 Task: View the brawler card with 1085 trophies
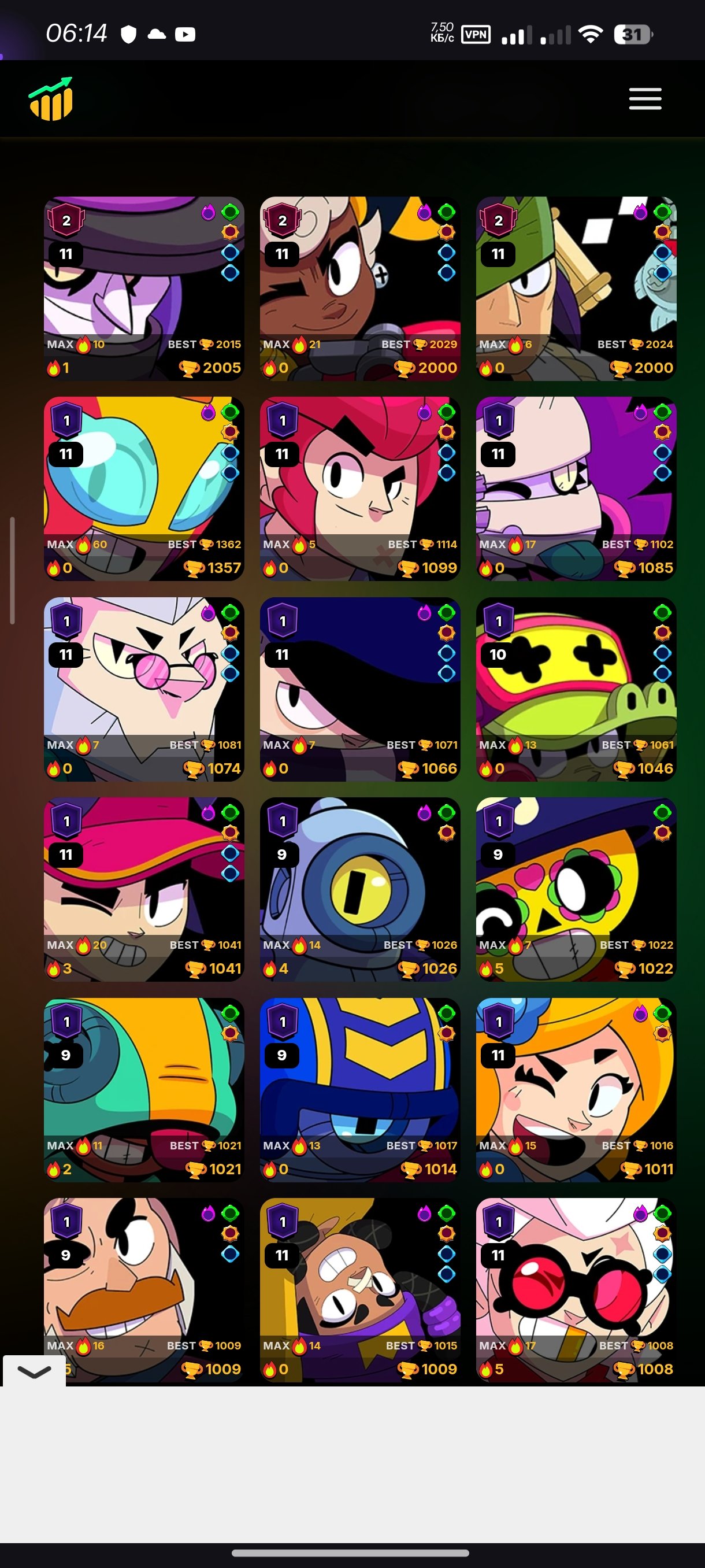click(x=576, y=489)
